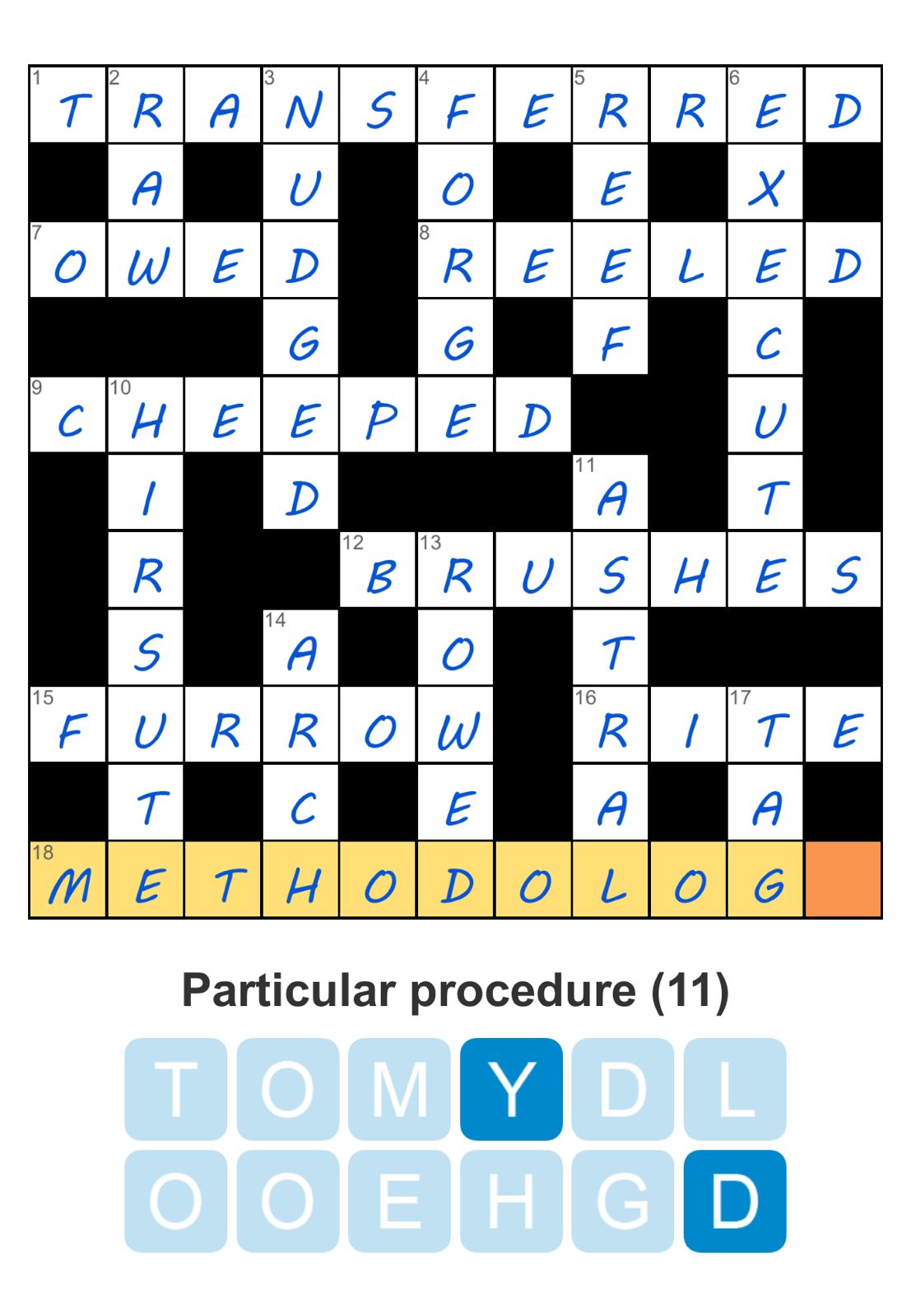Viewport: 911px width, 1316px height.
Task: Select grid cell numbered 12
Action: [379, 570]
